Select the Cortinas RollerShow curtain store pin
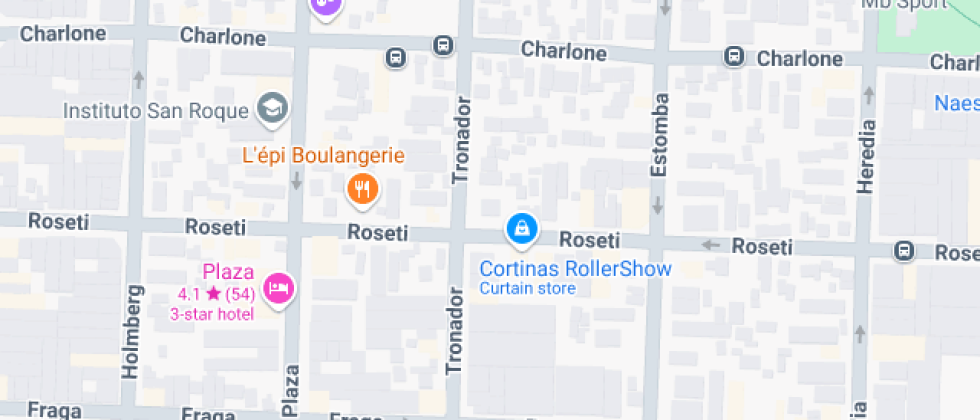This screenshot has height=420, width=980. tap(522, 230)
